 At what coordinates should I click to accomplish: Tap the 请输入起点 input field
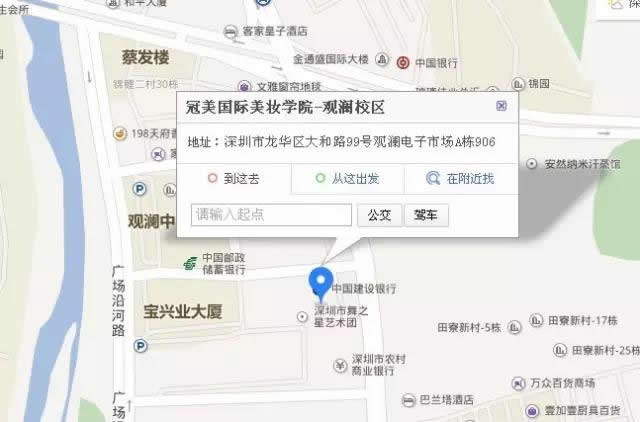[x=270, y=214]
